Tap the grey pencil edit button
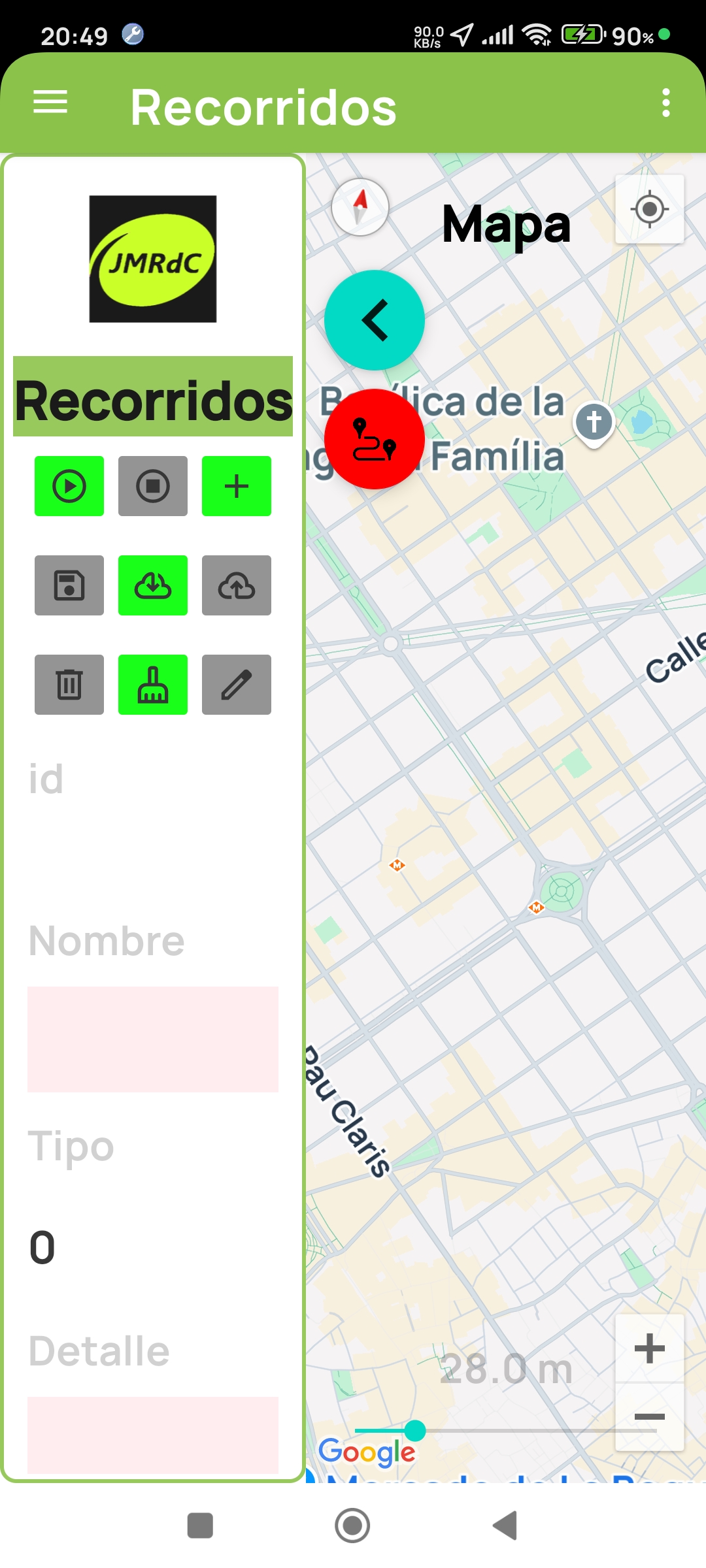 pos(237,685)
